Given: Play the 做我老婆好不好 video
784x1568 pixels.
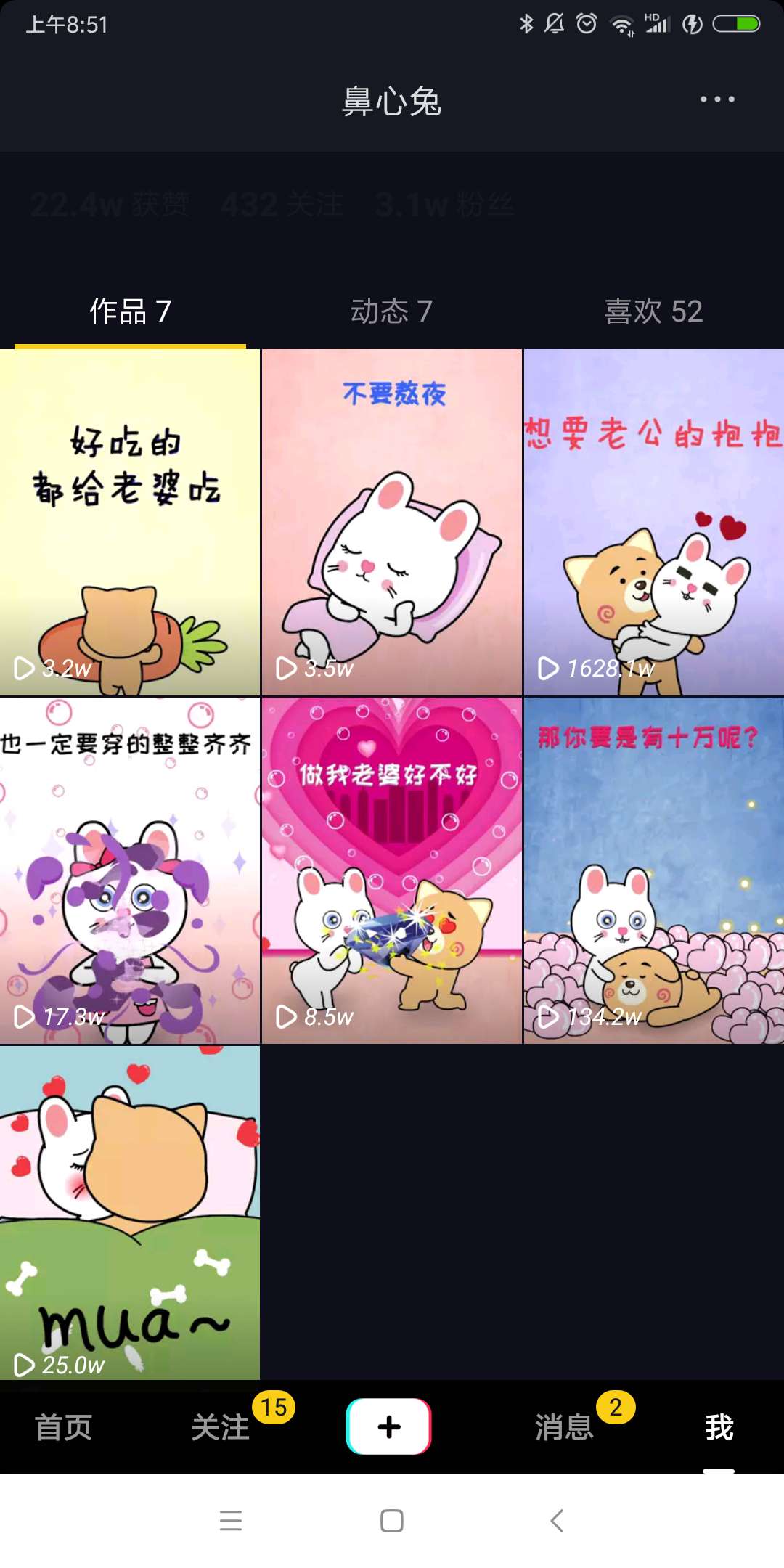Looking at the screenshot, I should click(391, 870).
